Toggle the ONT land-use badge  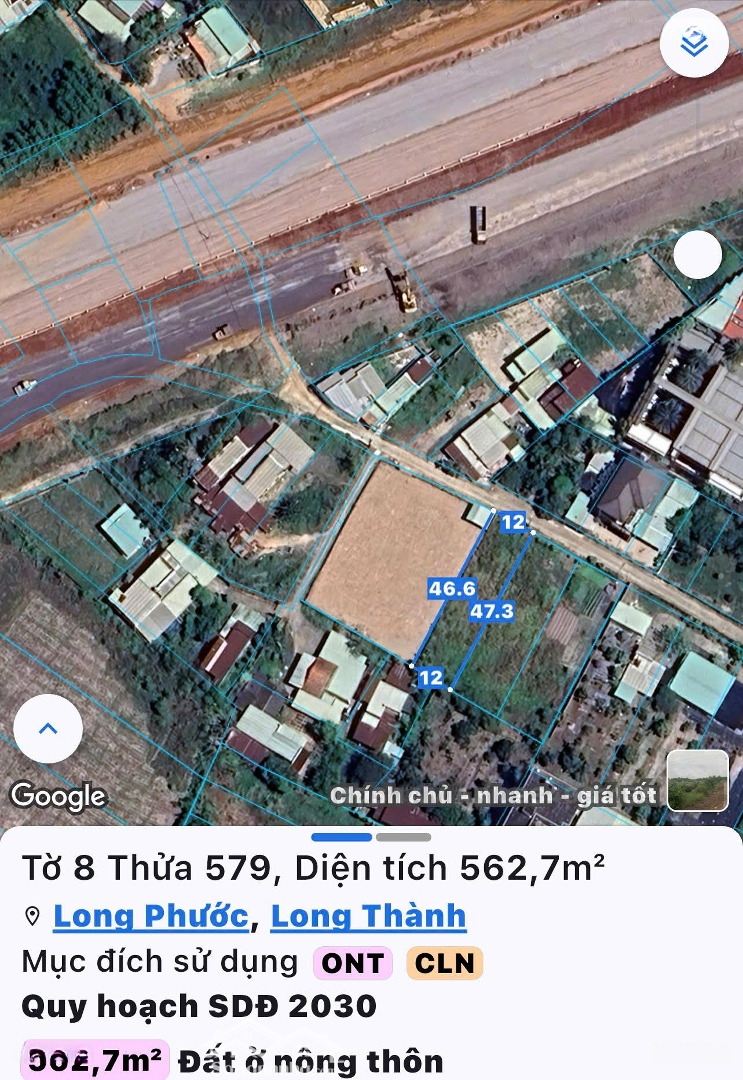coord(351,963)
